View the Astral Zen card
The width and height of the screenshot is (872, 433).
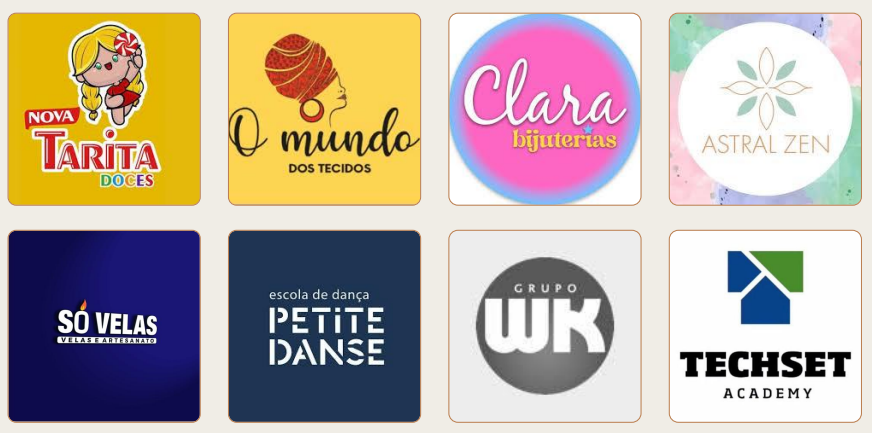765,110
